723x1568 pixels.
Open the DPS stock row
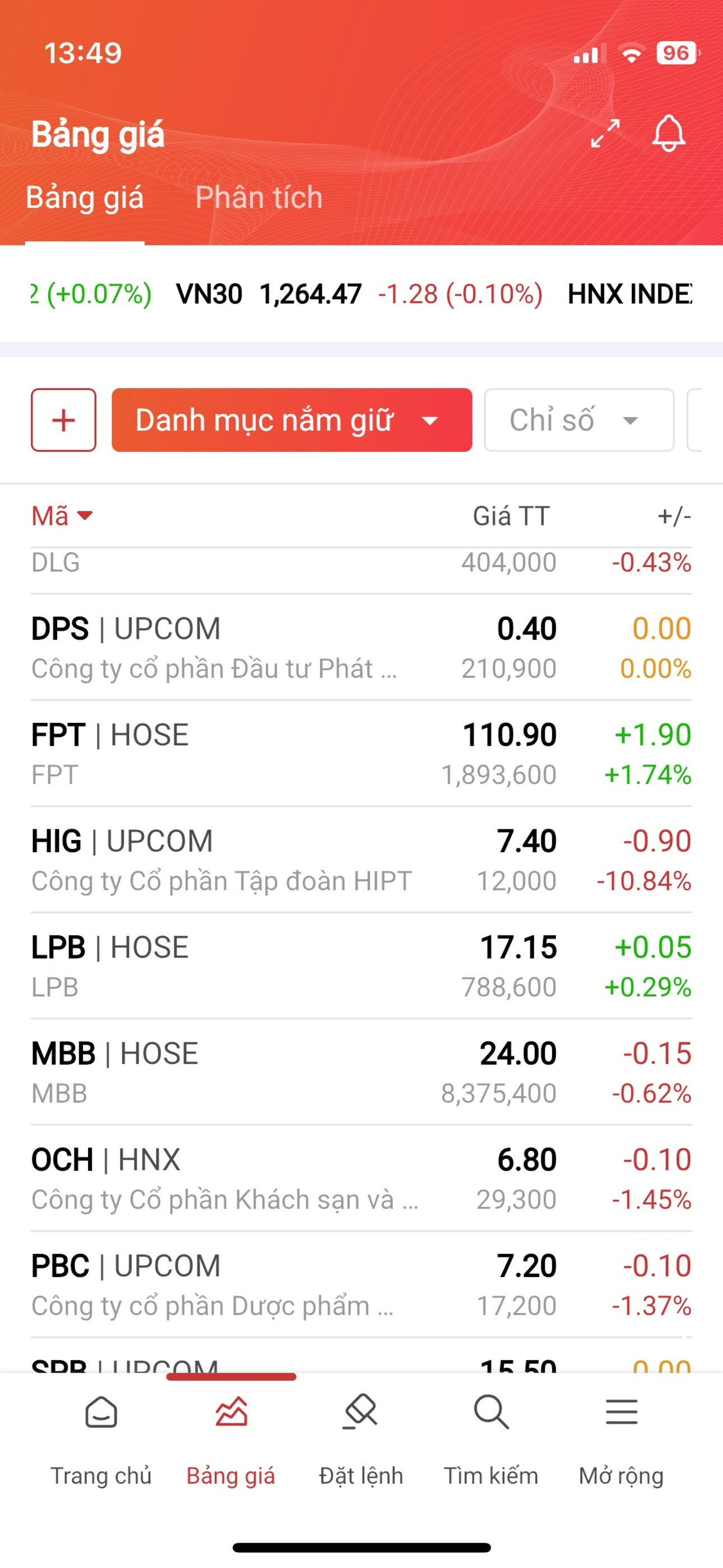coord(361,648)
